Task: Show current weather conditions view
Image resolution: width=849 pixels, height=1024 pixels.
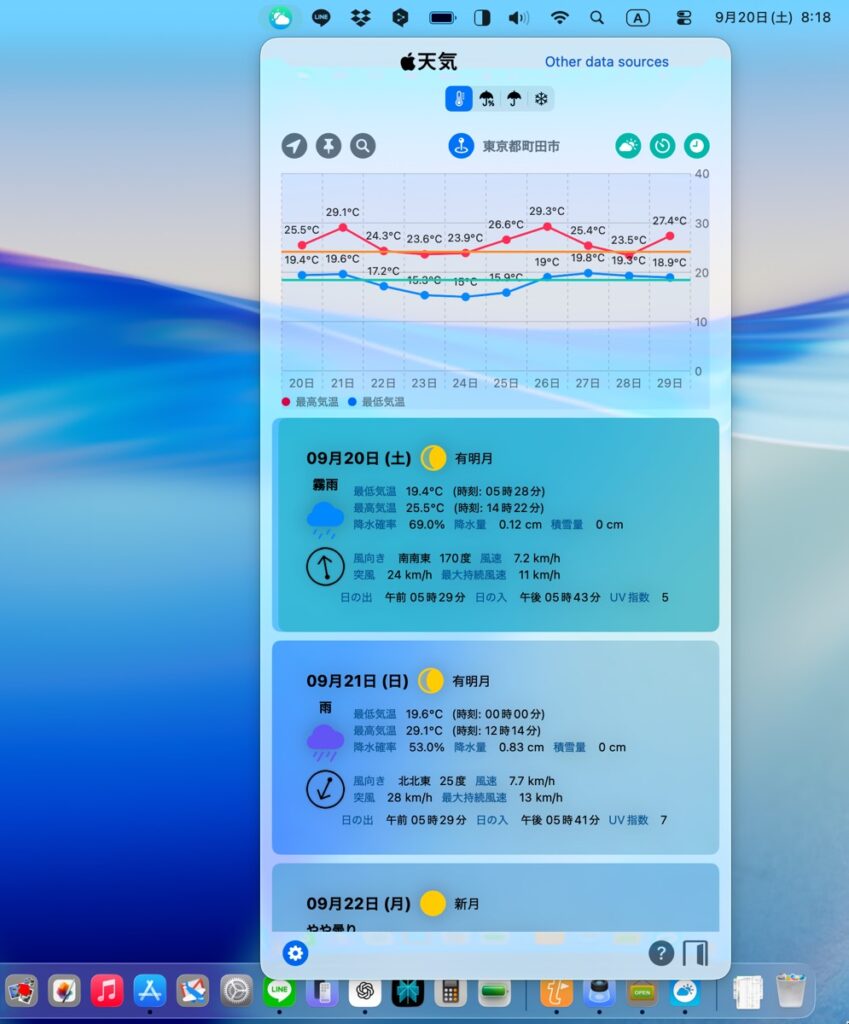Action: pos(628,146)
